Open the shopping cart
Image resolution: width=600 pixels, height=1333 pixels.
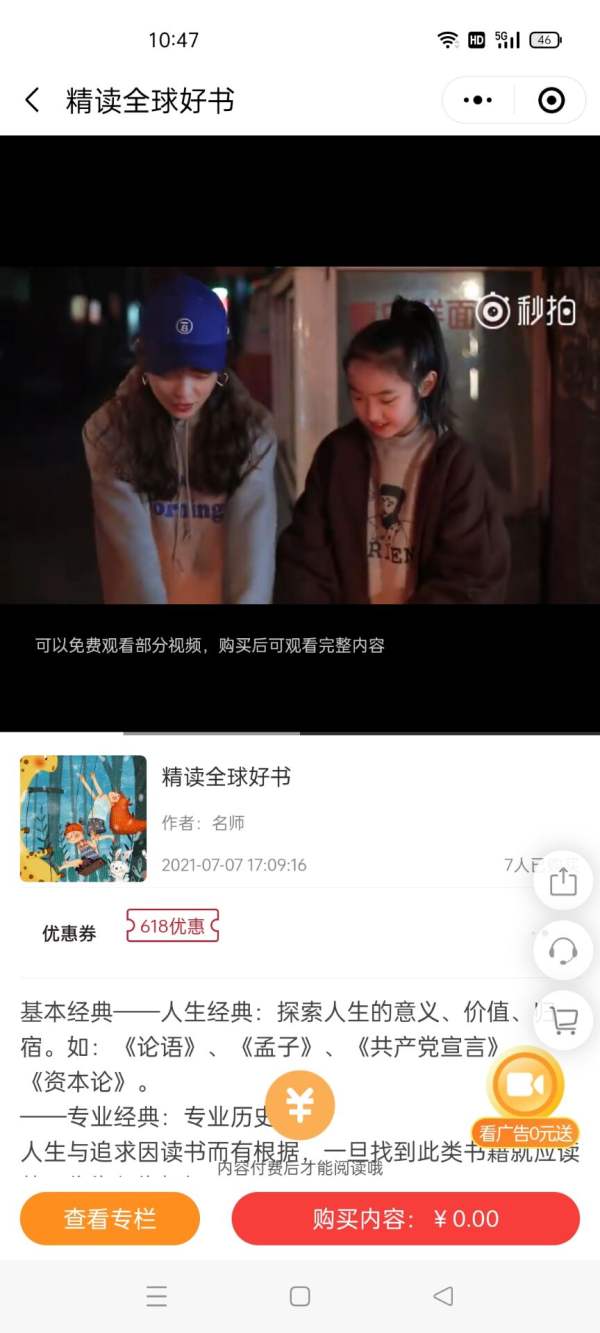click(563, 1020)
